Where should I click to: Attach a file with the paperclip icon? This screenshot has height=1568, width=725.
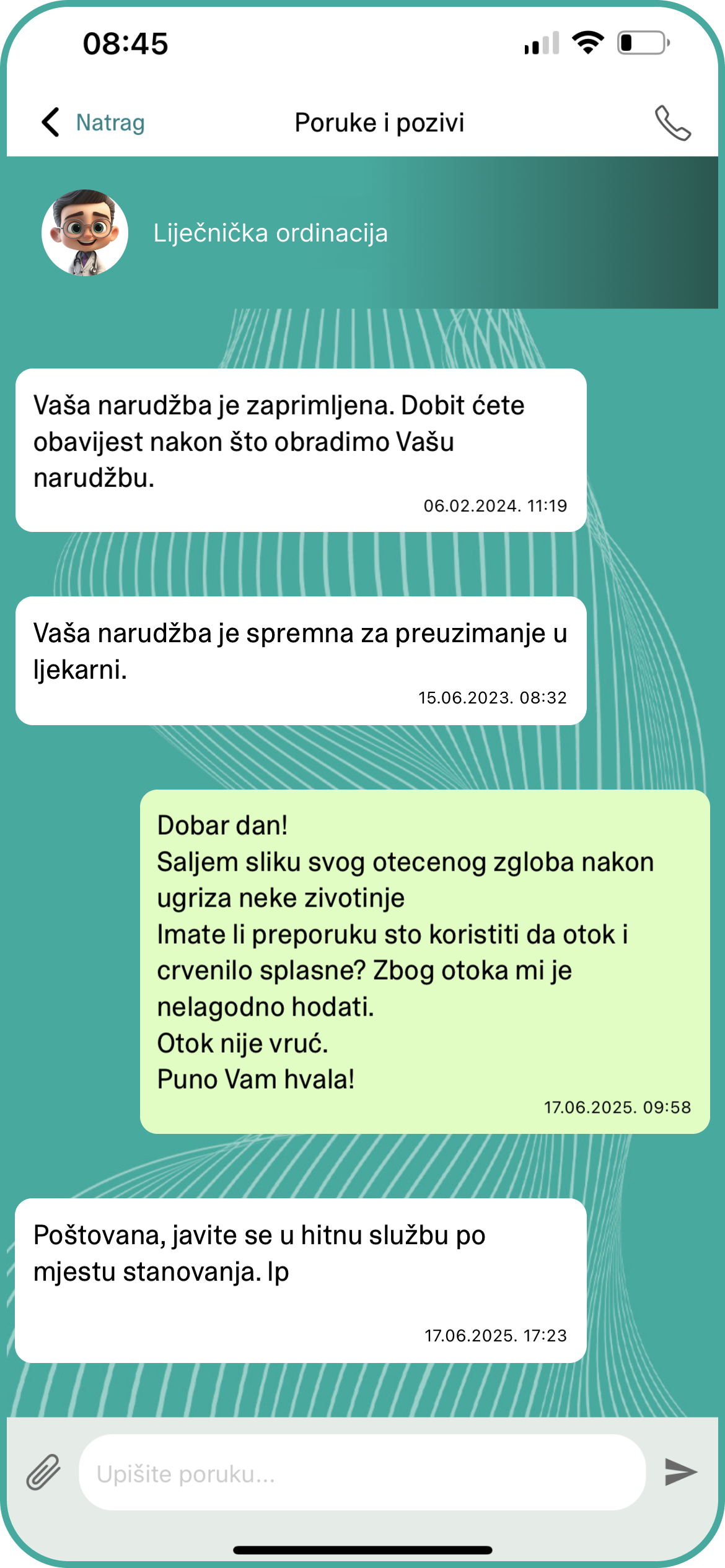click(43, 1472)
